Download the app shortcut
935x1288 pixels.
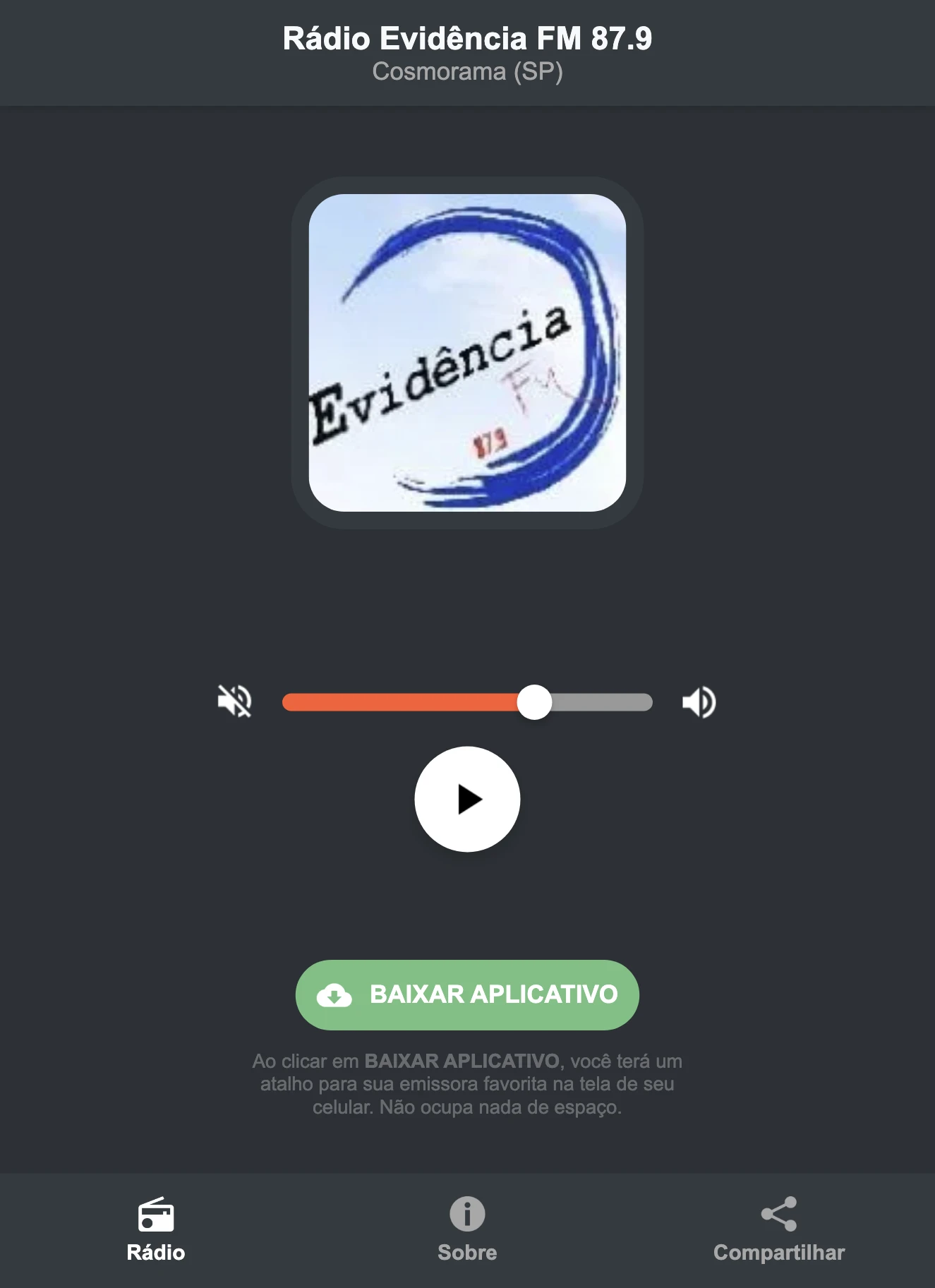click(x=467, y=995)
